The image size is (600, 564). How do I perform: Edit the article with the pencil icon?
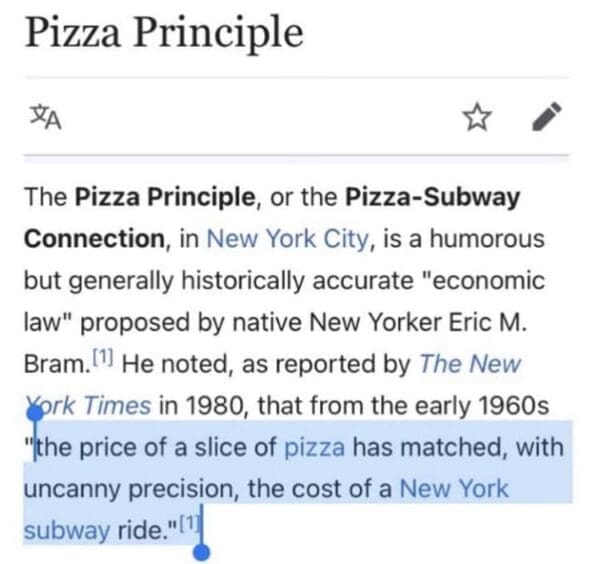[545, 119]
